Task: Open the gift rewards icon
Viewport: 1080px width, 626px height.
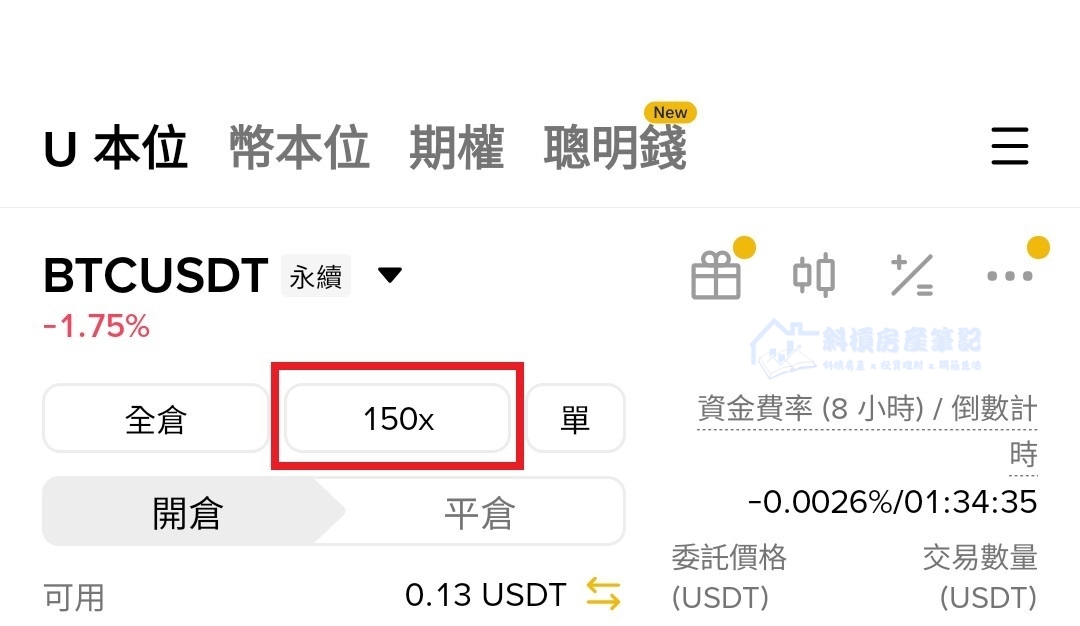Action: 716,276
